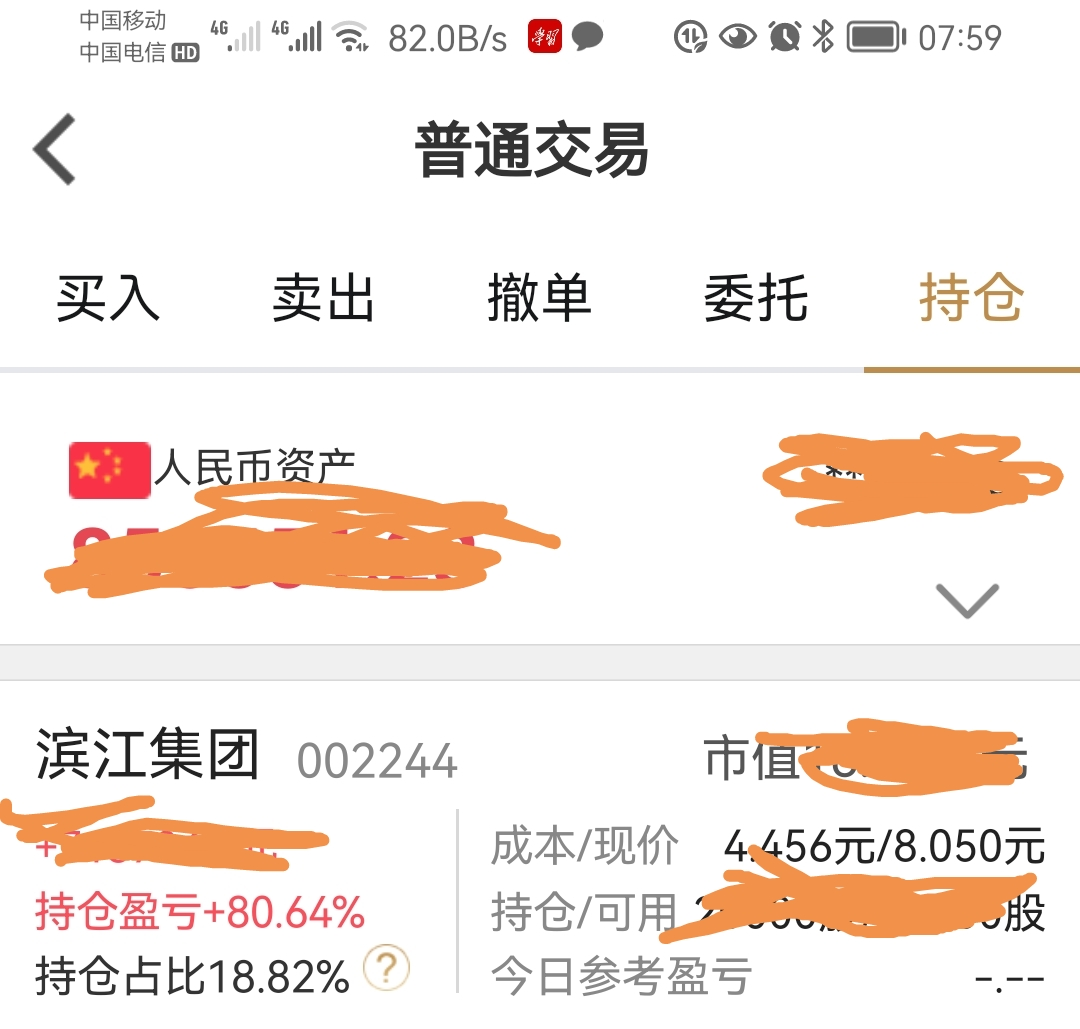Go back with the top-left arrow
Image resolution: width=1080 pixels, height=1029 pixels.
pyautogui.click(x=55, y=150)
